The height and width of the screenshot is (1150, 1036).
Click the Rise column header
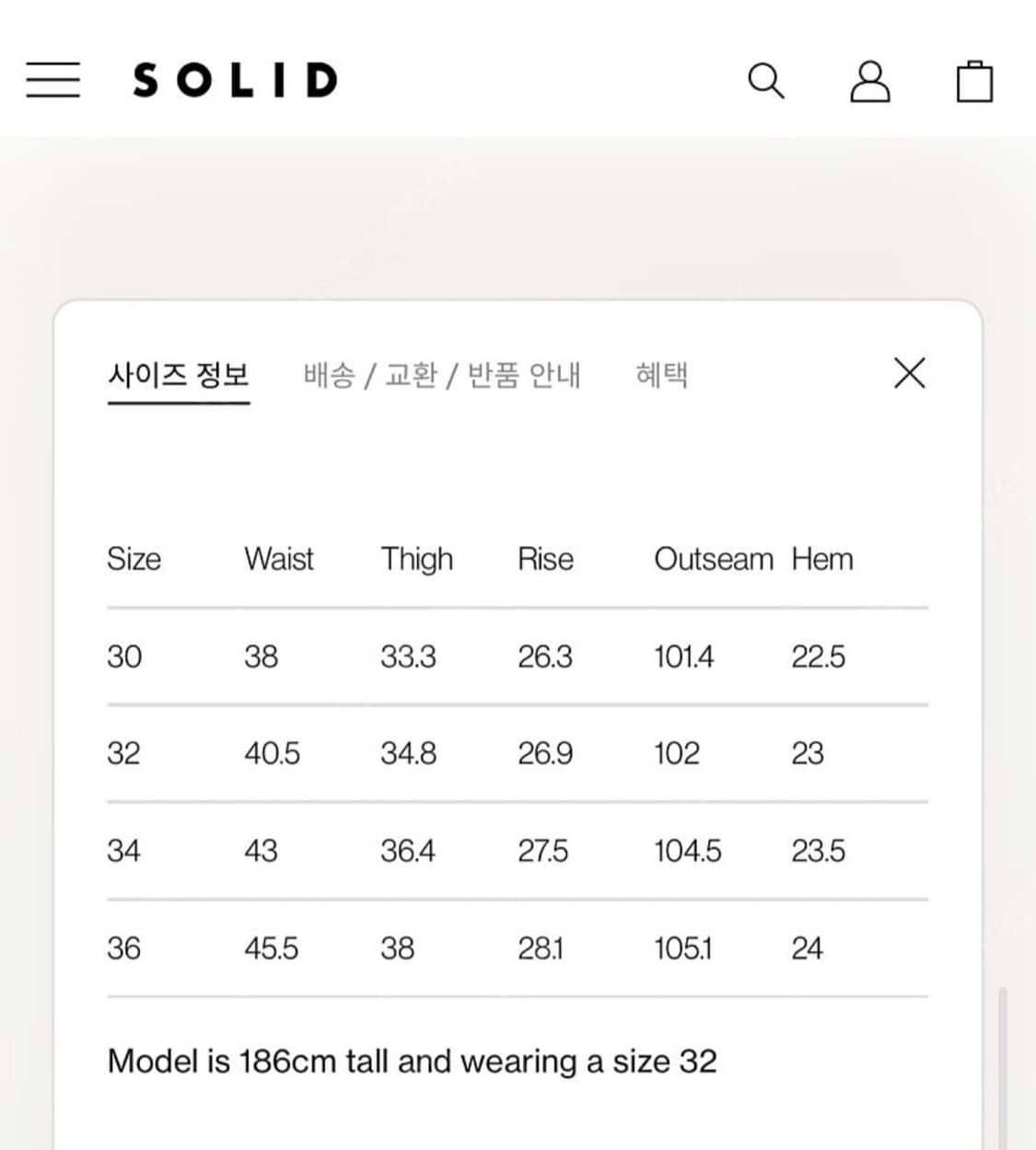(545, 559)
